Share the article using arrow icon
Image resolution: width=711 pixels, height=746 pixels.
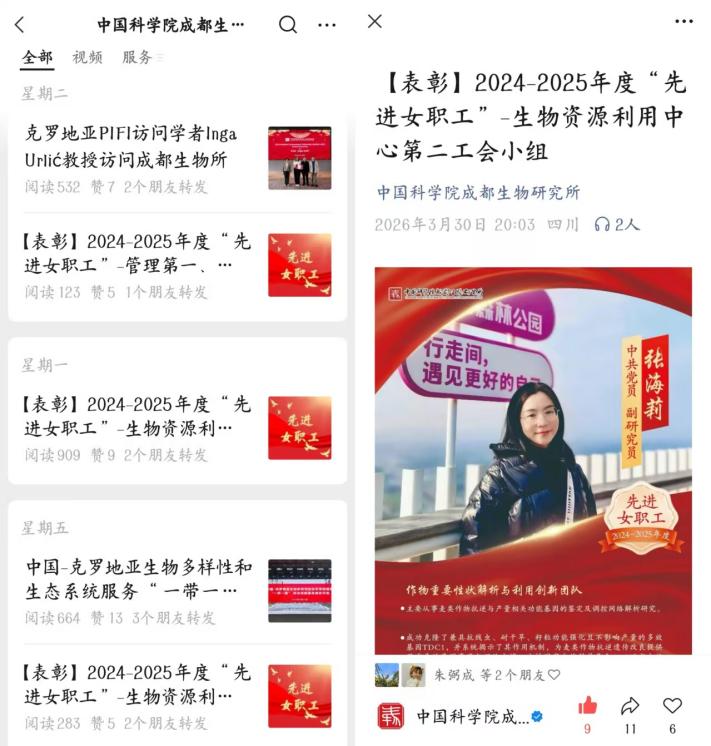pyautogui.click(x=630, y=706)
